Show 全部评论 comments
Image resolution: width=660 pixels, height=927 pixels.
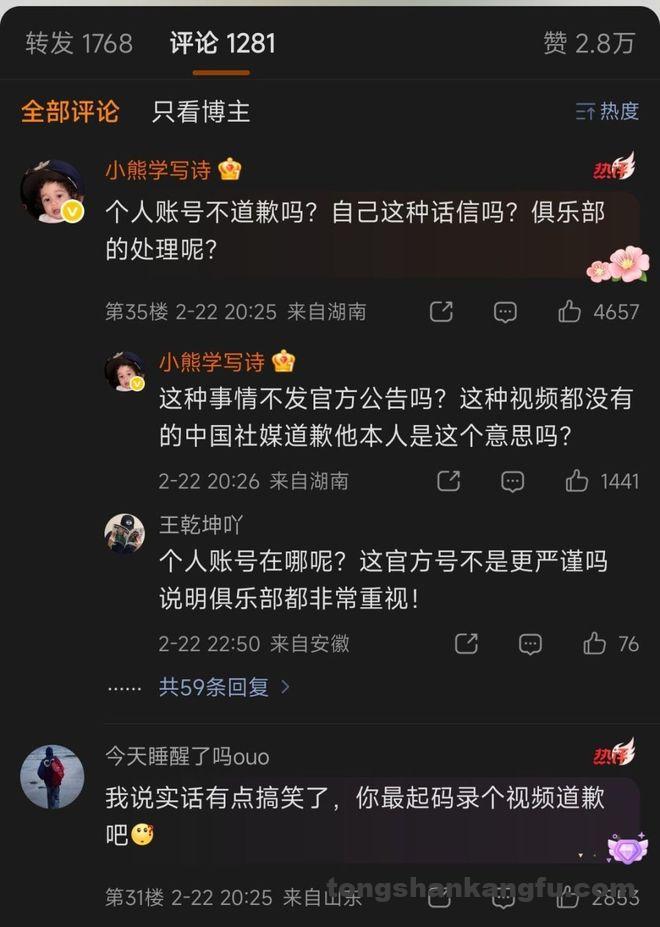pyautogui.click(x=70, y=111)
